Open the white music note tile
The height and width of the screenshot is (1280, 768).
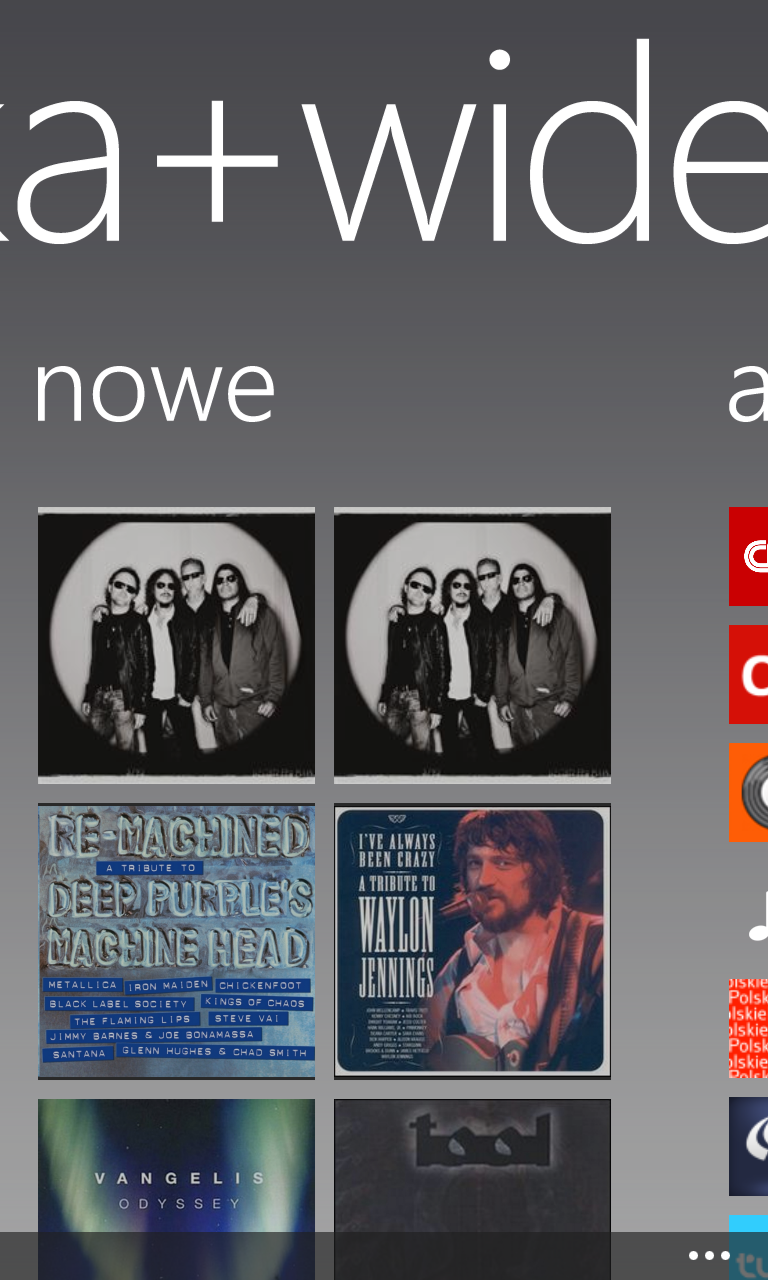coord(757,915)
